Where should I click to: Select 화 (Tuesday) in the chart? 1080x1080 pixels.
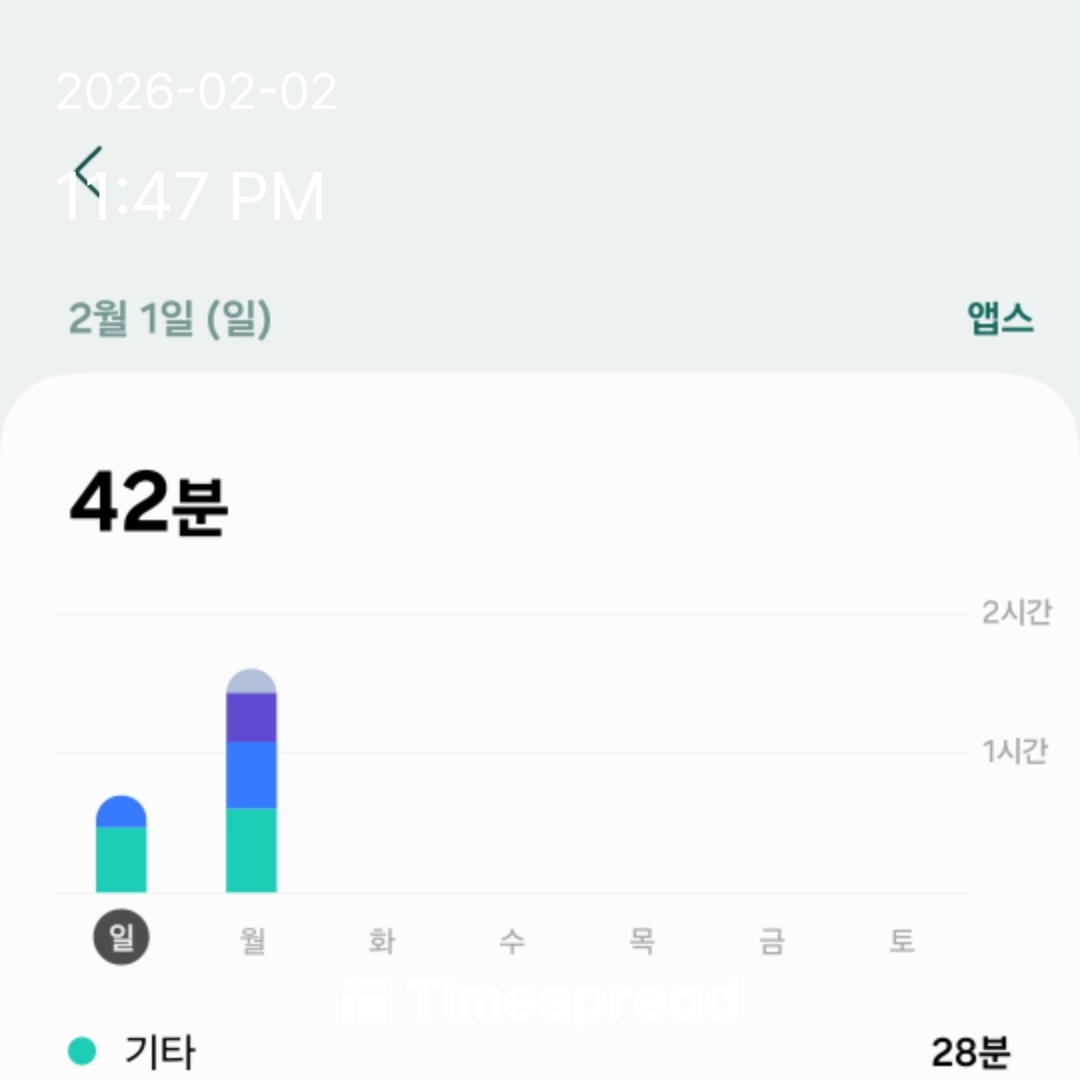pyautogui.click(x=382, y=941)
